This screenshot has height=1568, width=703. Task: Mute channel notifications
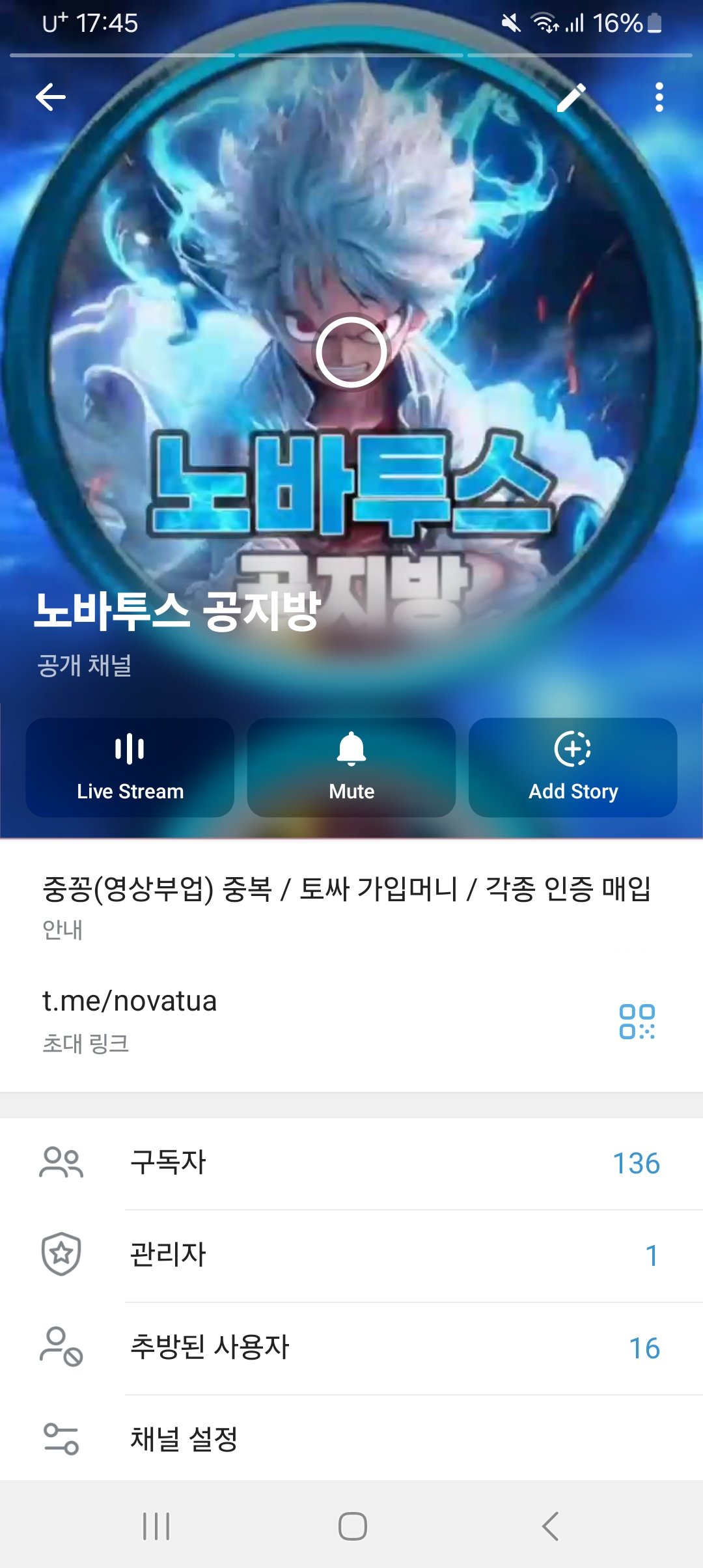click(351, 768)
